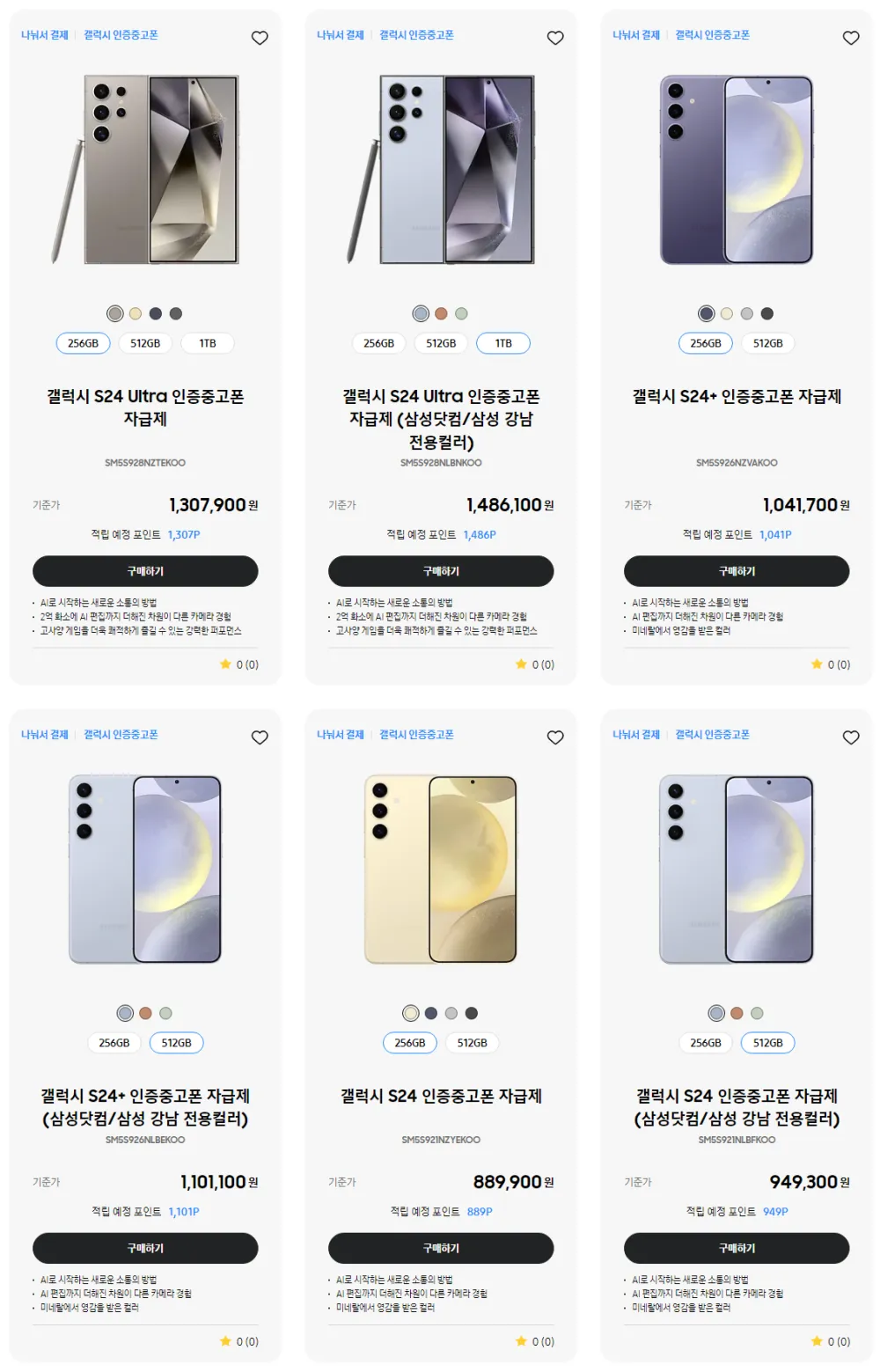Choose the orange color swatch for the 1,486,100원 S24 Ultra
880x1372 pixels.
(441, 313)
